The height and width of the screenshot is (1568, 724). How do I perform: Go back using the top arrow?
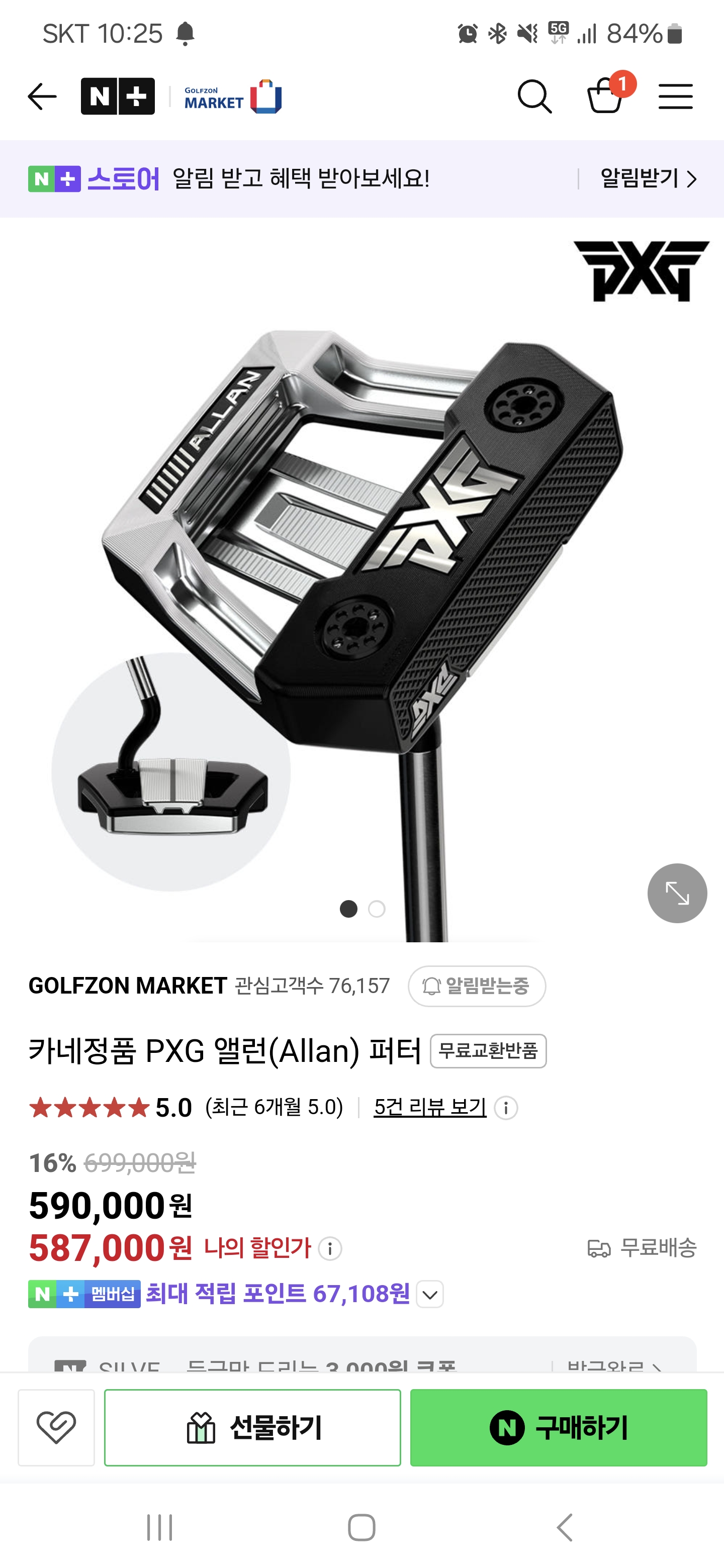pyautogui.click(x=42, y=97)
